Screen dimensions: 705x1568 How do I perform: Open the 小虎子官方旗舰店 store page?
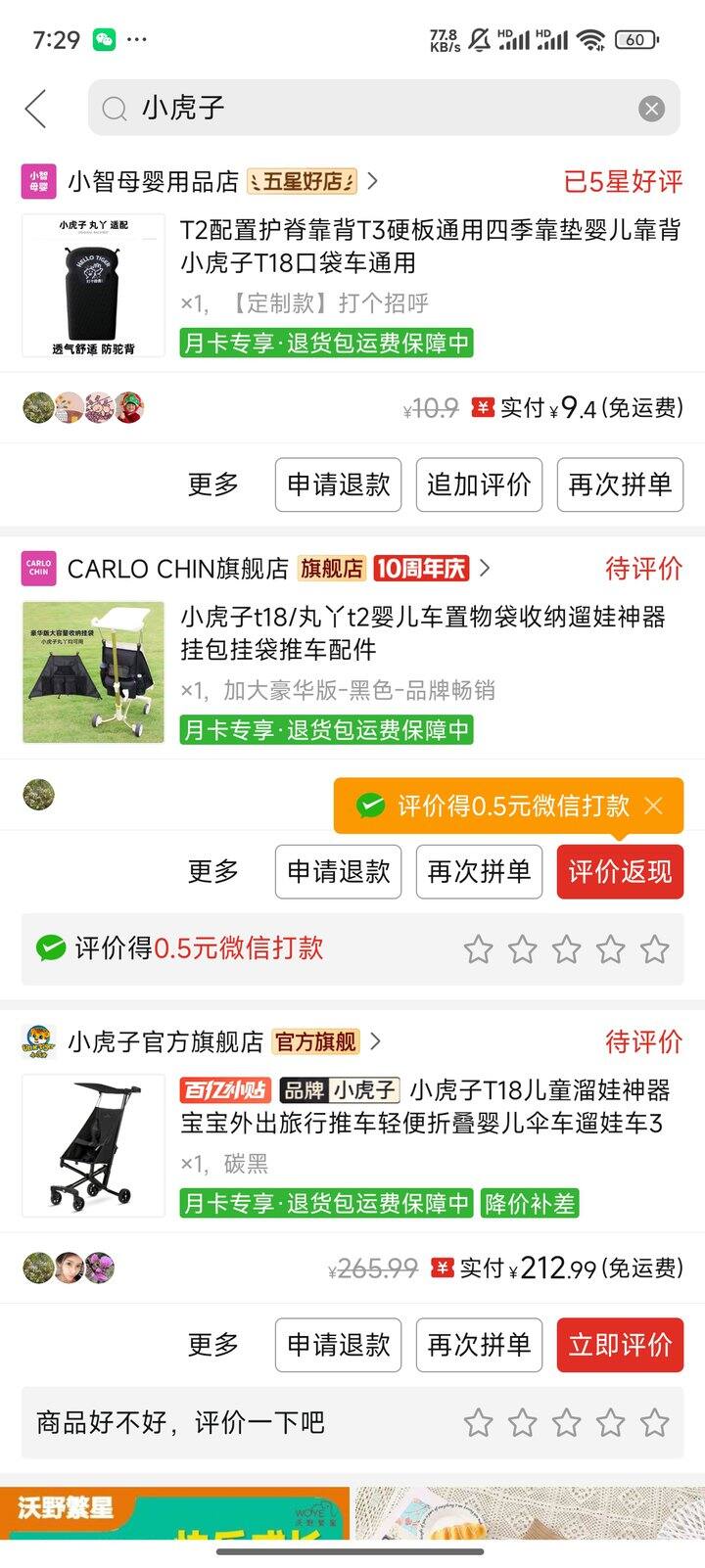click(165, 1042)
